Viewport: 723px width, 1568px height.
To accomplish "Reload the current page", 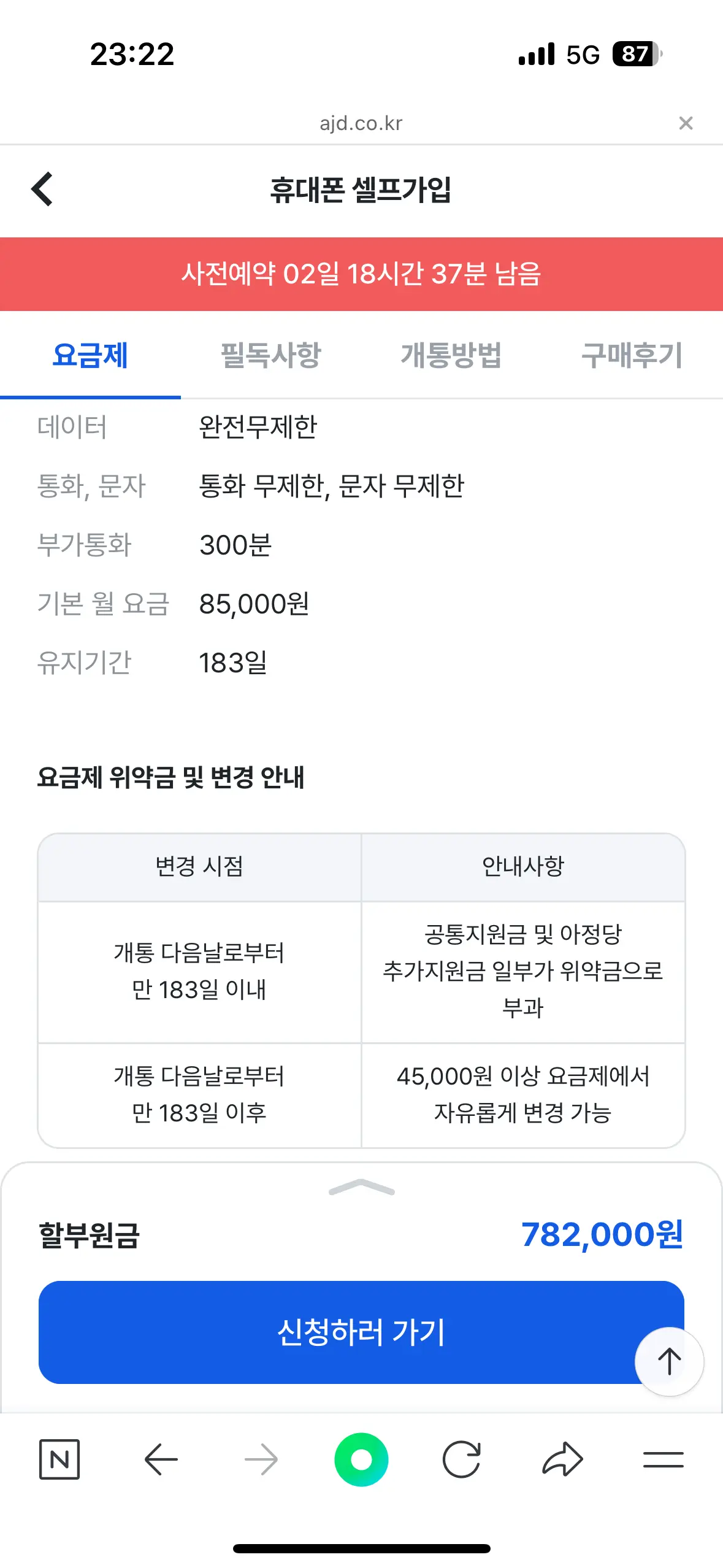I will (462, 1459).
